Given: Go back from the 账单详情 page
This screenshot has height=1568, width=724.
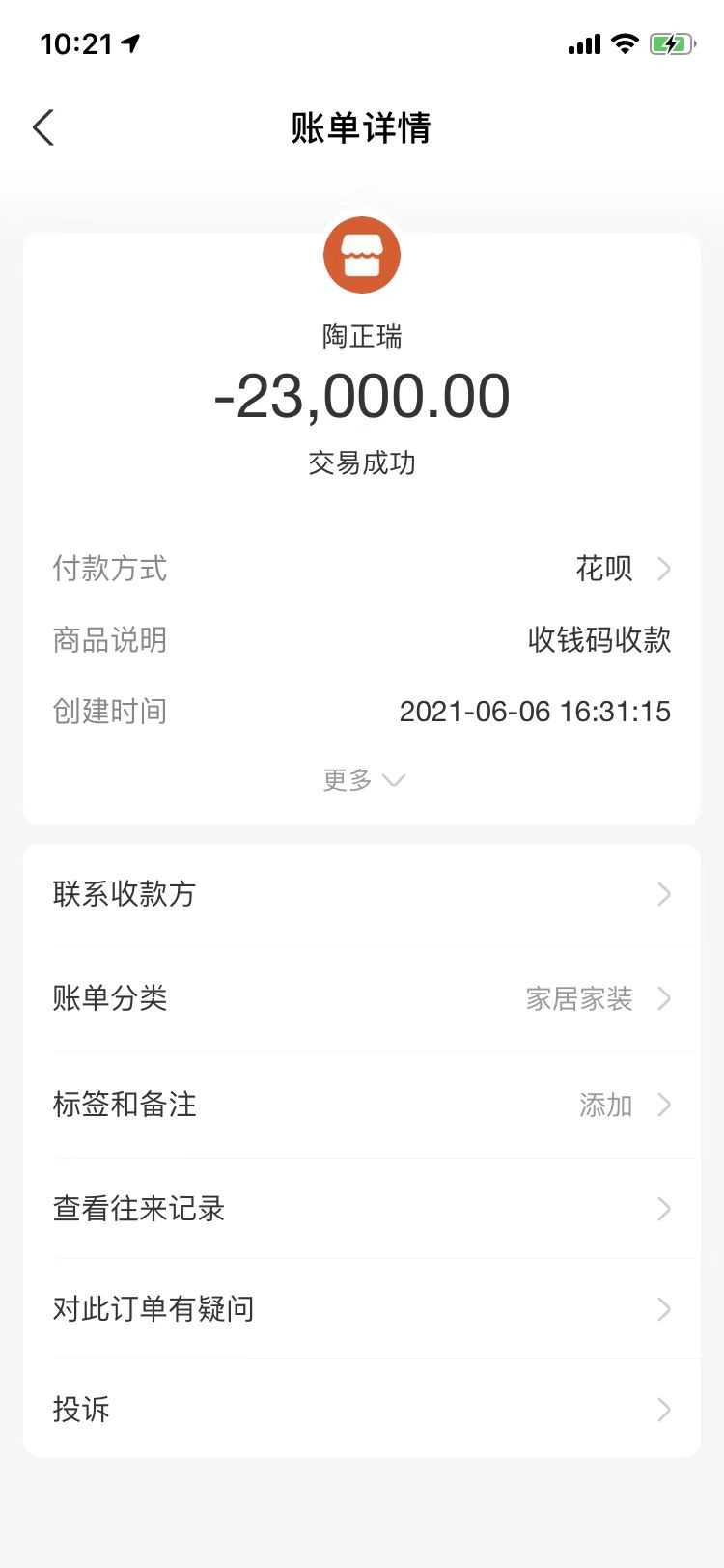Looking at the screenshot, I should [x=43, y=127].
